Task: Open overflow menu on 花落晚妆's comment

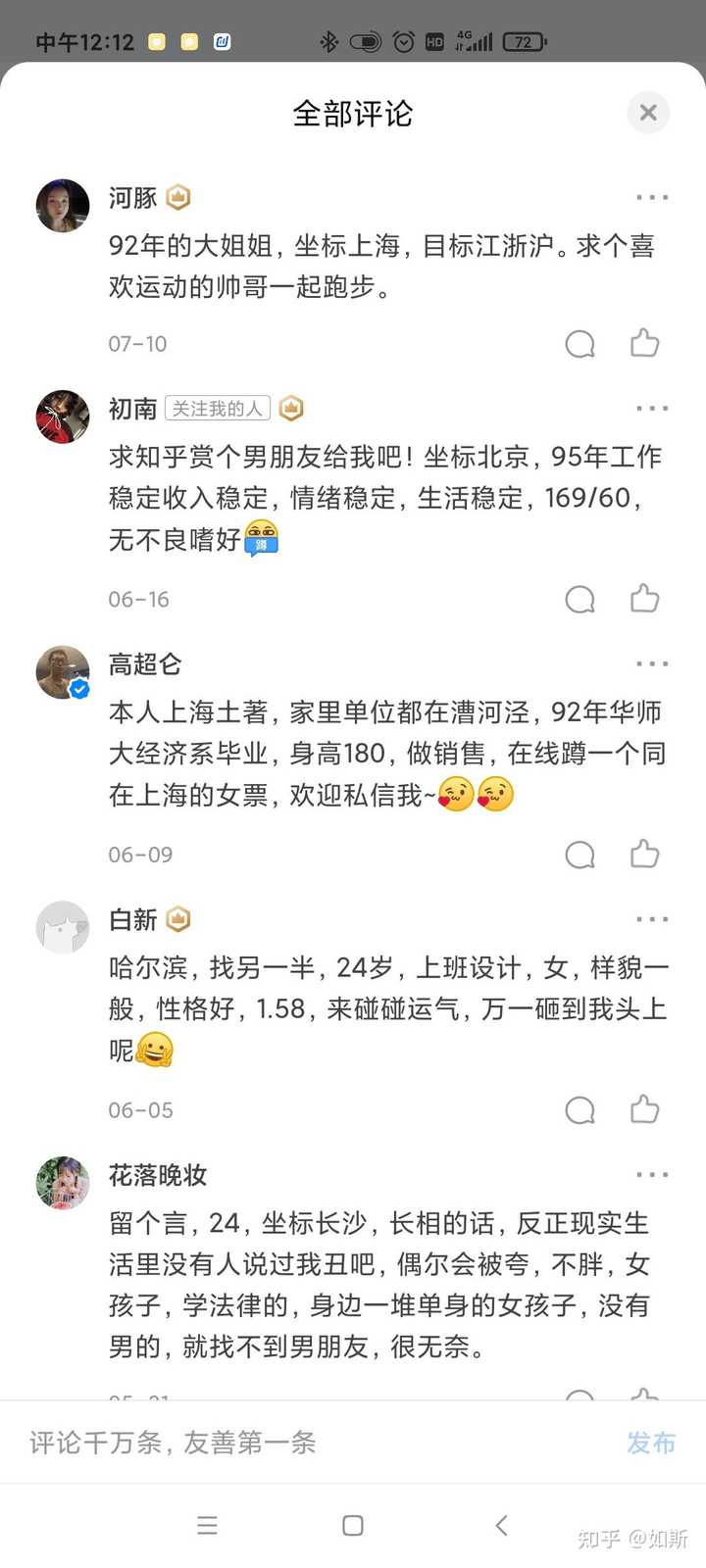Action: coord(652,1174)
